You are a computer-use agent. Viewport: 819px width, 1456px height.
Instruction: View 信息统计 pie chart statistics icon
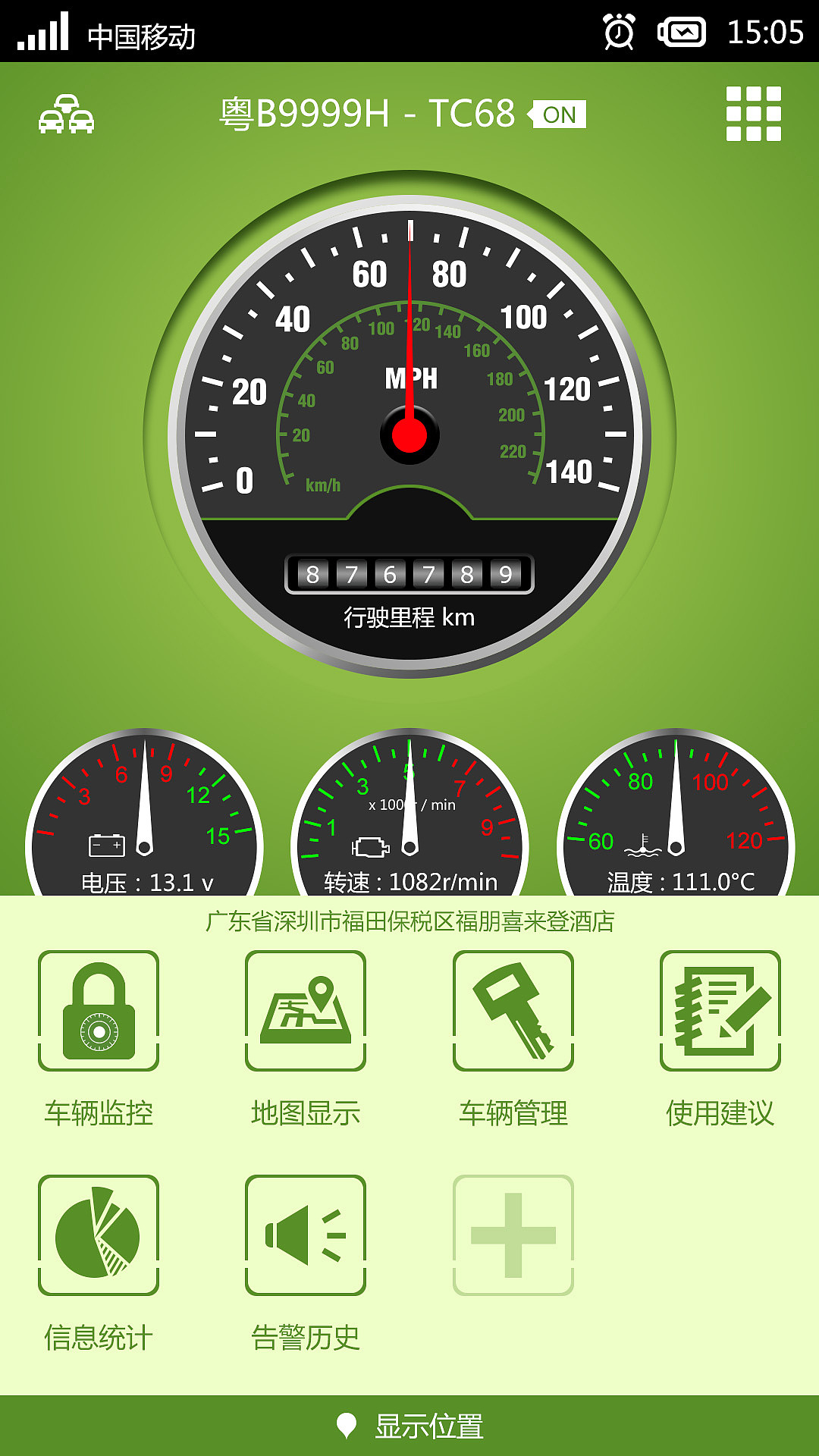(99, 1232)
